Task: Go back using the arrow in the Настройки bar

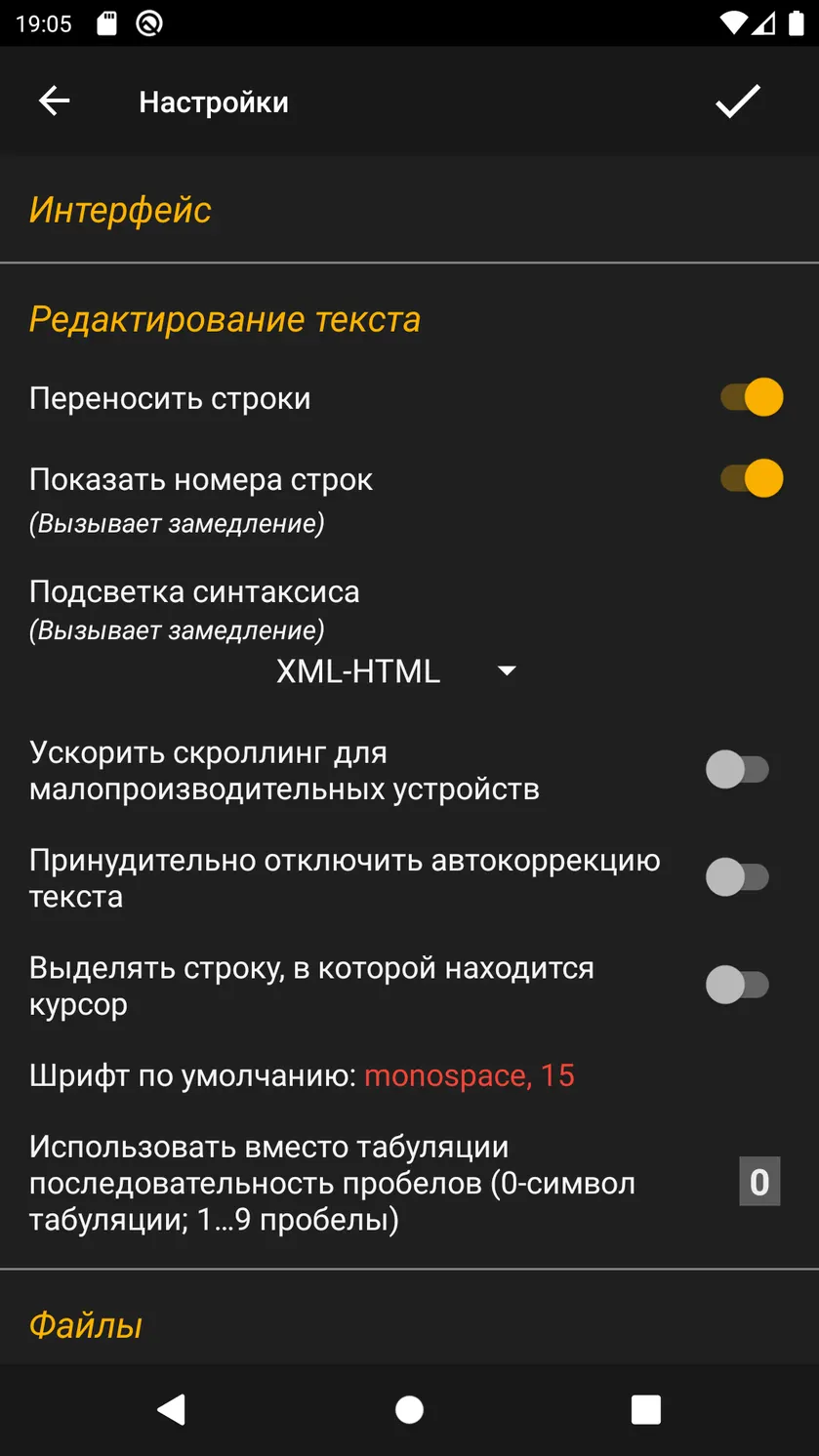Action: click(54, 101)
